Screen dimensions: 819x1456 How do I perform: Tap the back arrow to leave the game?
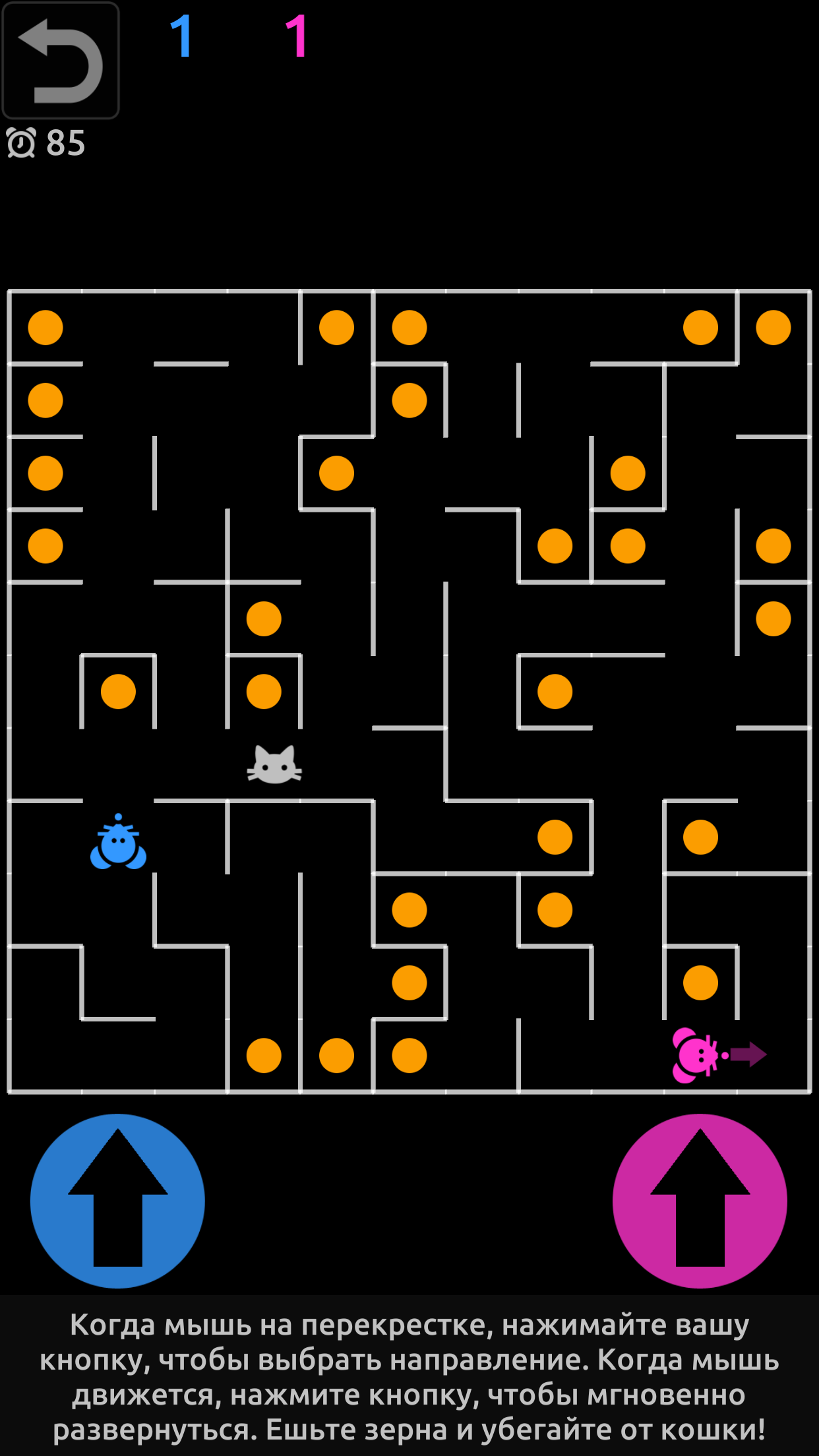[61, 60]
